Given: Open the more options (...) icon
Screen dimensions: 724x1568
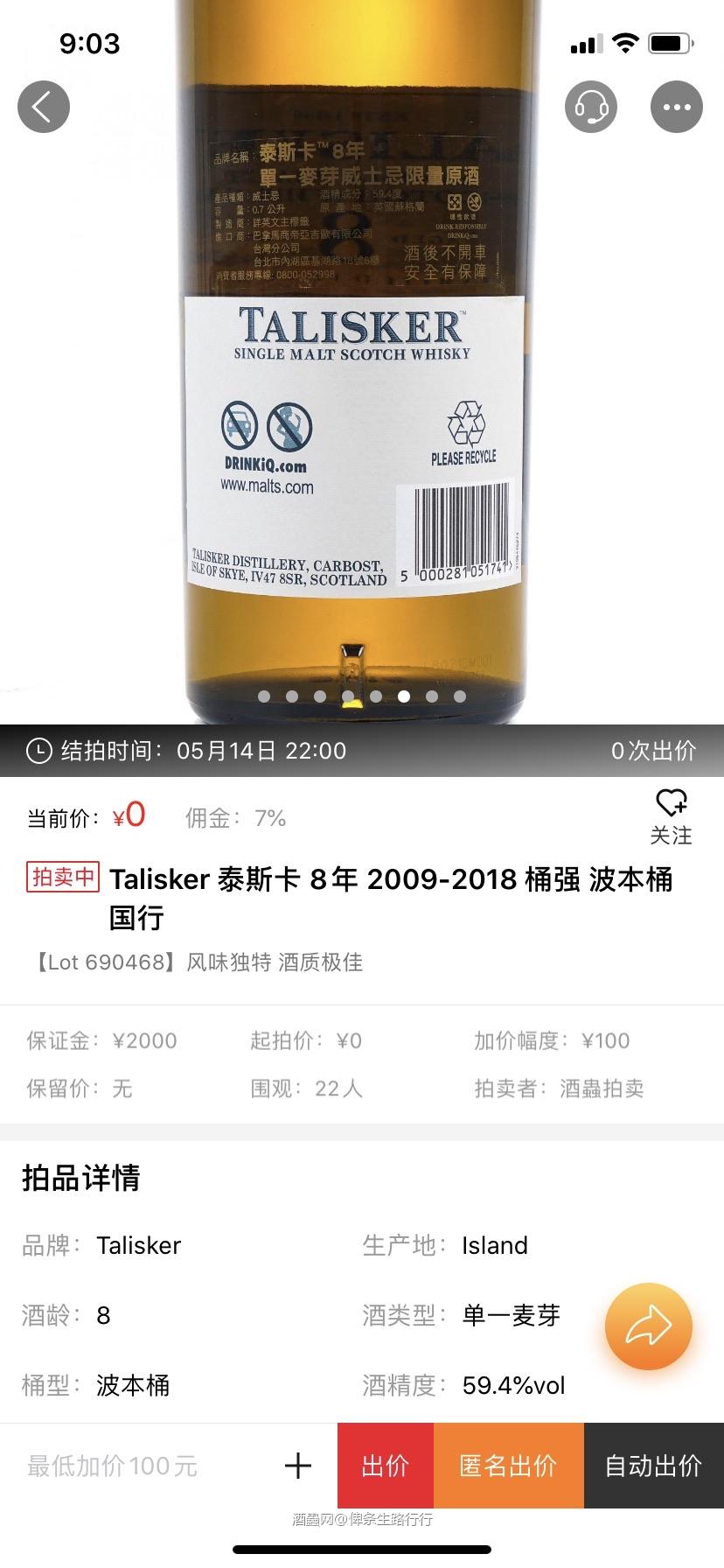Looking at the screenshot, I should coord(676,106).
